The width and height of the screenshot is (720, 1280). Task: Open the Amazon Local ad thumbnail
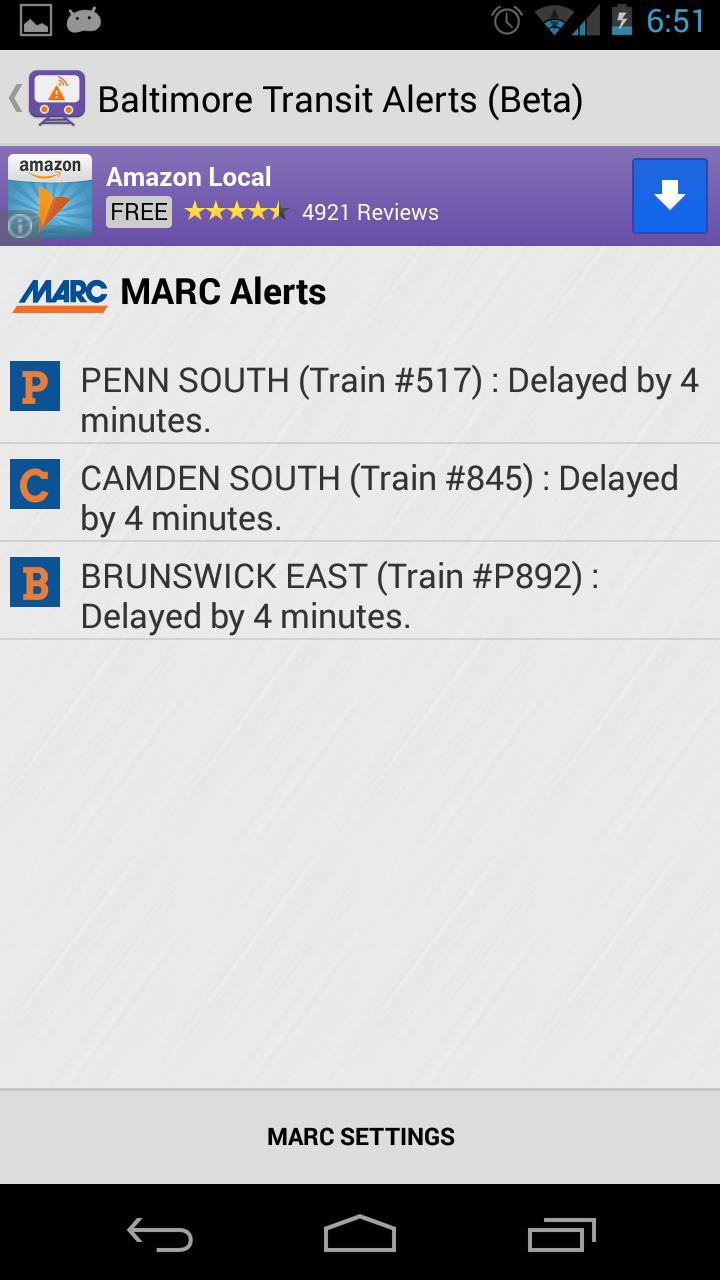coord(49,195)
